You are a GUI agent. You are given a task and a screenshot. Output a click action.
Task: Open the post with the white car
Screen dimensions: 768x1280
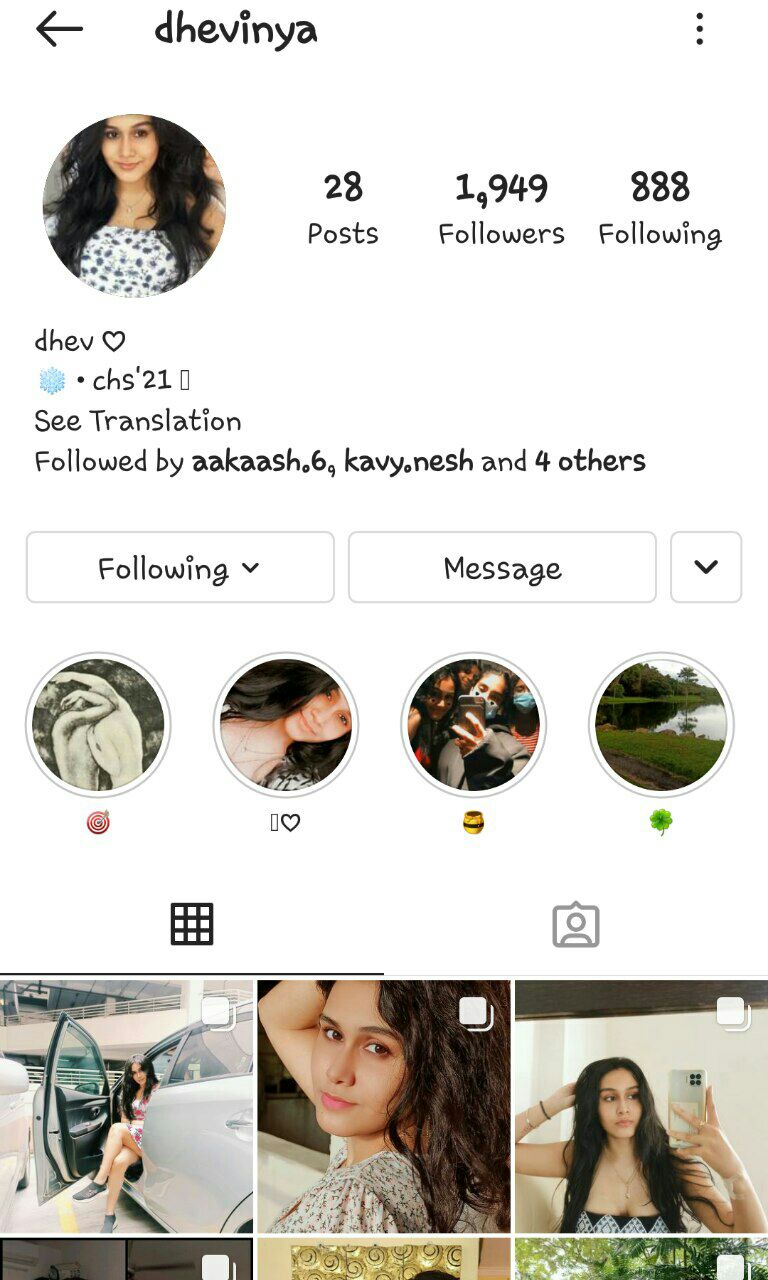tap(126, 1106)
